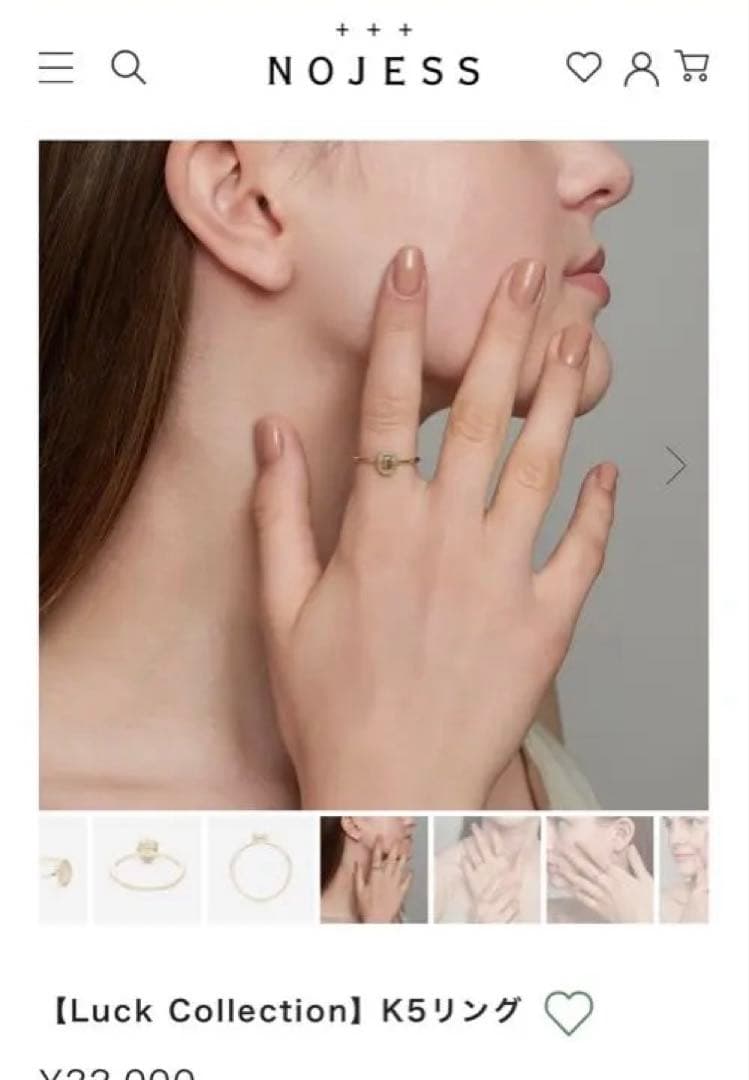Select the angled ring thumbnail
Image resolution: width=749 pixels, height=1080 pixels.
(146, 869)
